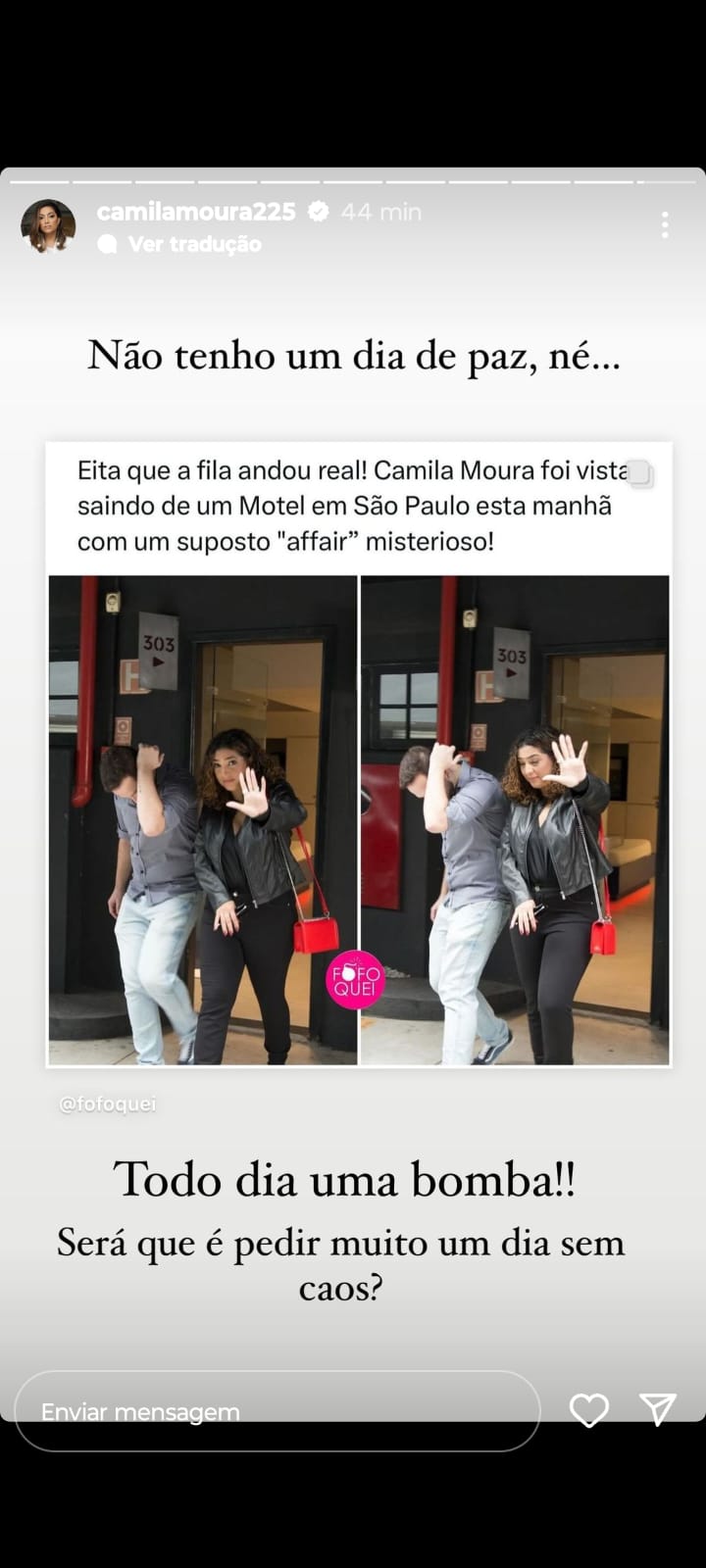Tap Ver tradução to translate story

(x=194, y=244)
